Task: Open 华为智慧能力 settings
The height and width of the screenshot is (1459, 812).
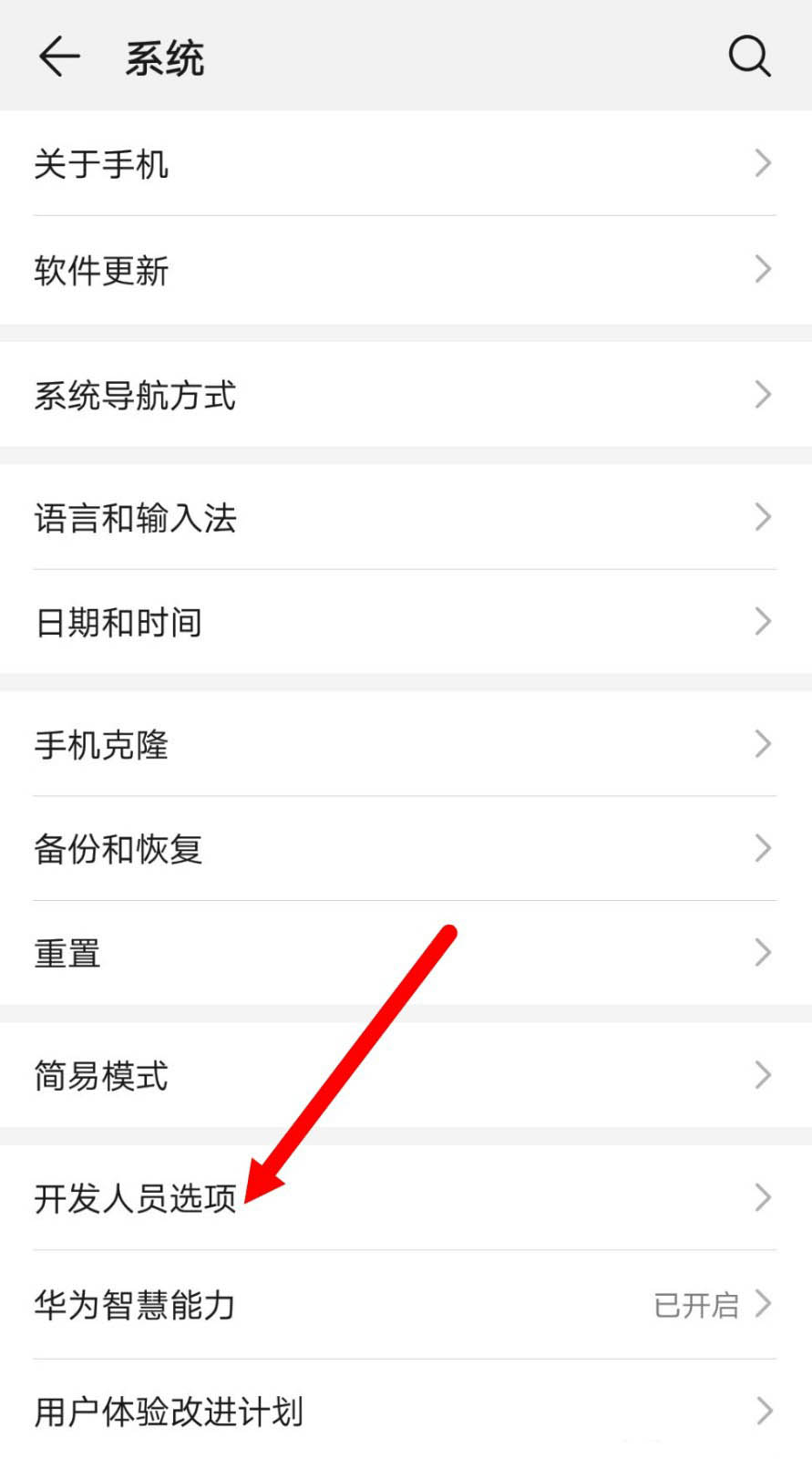Action: (406, 1305)
